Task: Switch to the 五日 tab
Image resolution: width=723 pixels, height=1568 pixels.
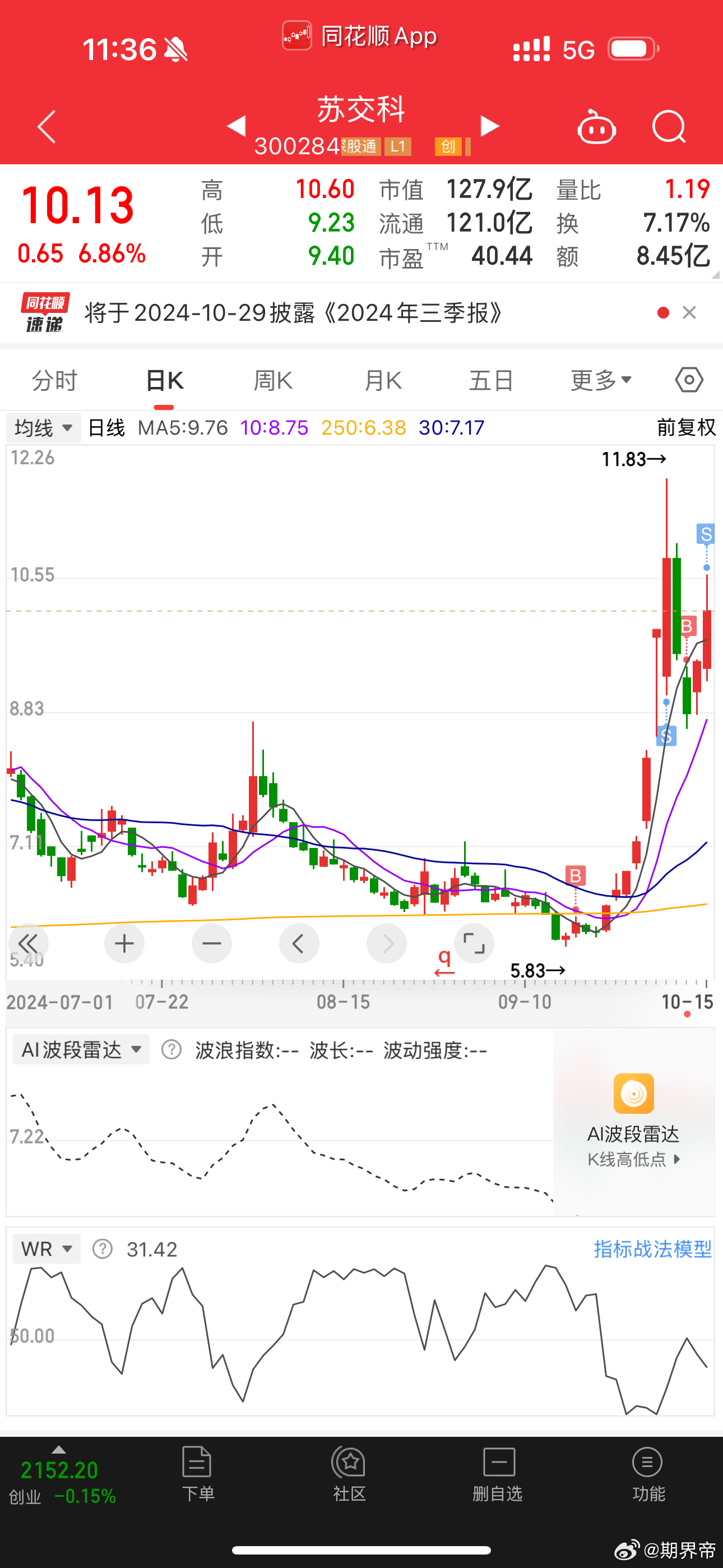Action: (x=491, y=381)
